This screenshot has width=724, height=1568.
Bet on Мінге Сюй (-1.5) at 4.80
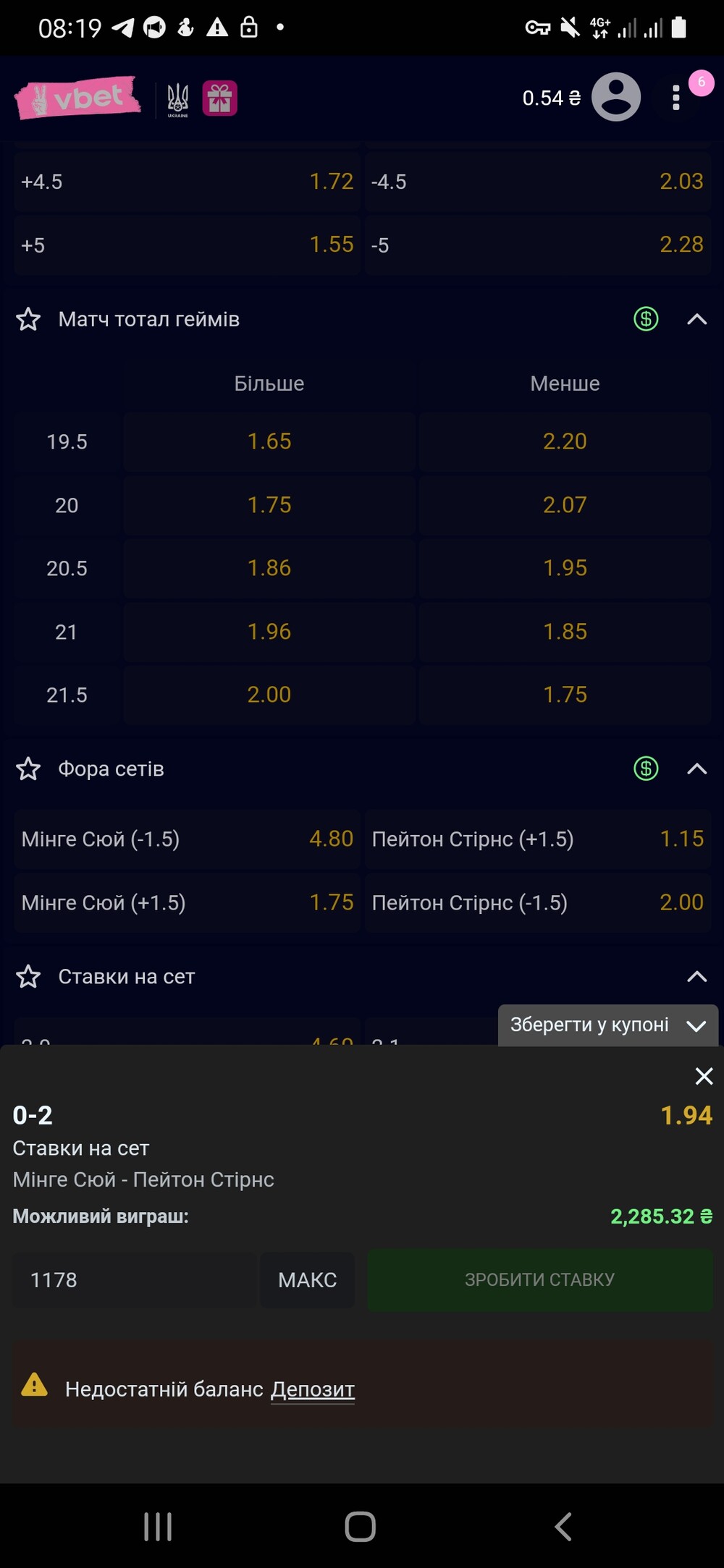tap(188, 839)
